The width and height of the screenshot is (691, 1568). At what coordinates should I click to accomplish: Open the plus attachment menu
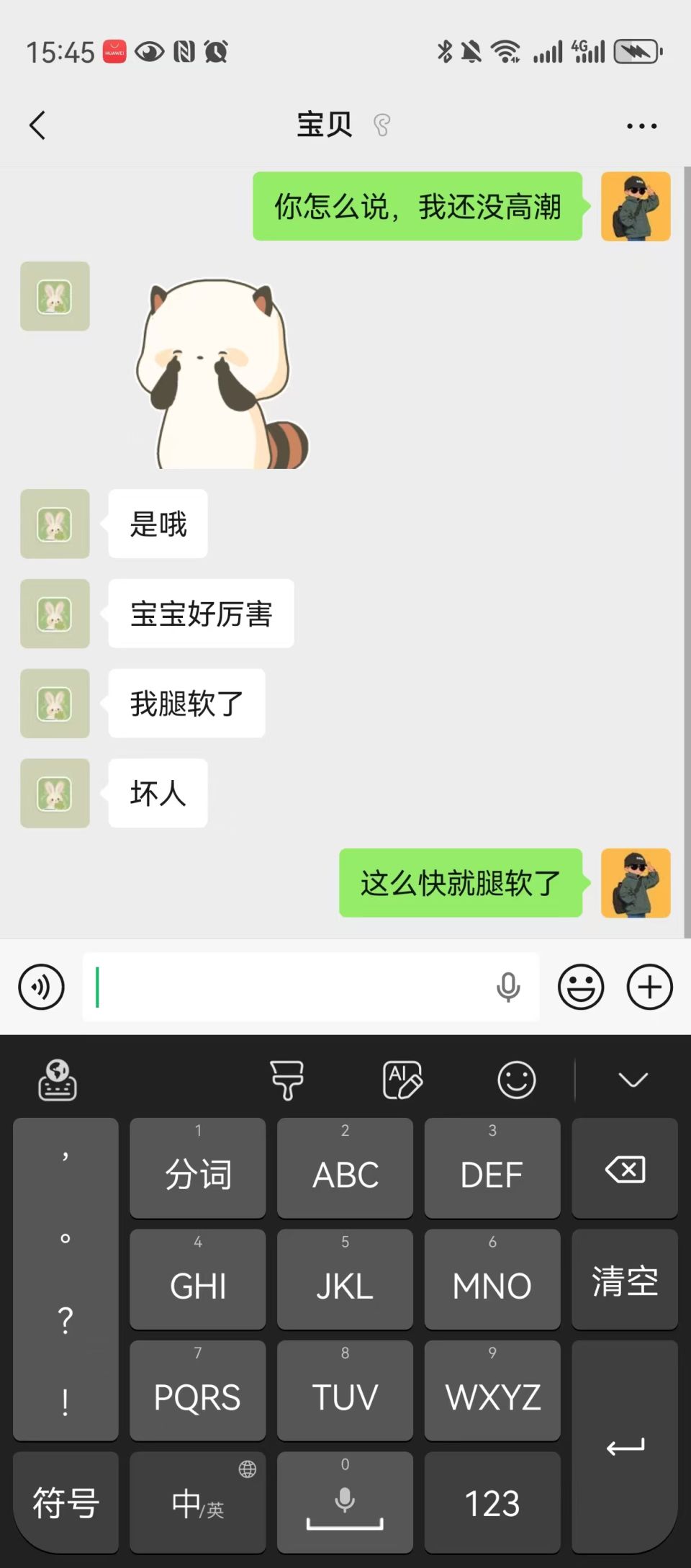(649, 987)
